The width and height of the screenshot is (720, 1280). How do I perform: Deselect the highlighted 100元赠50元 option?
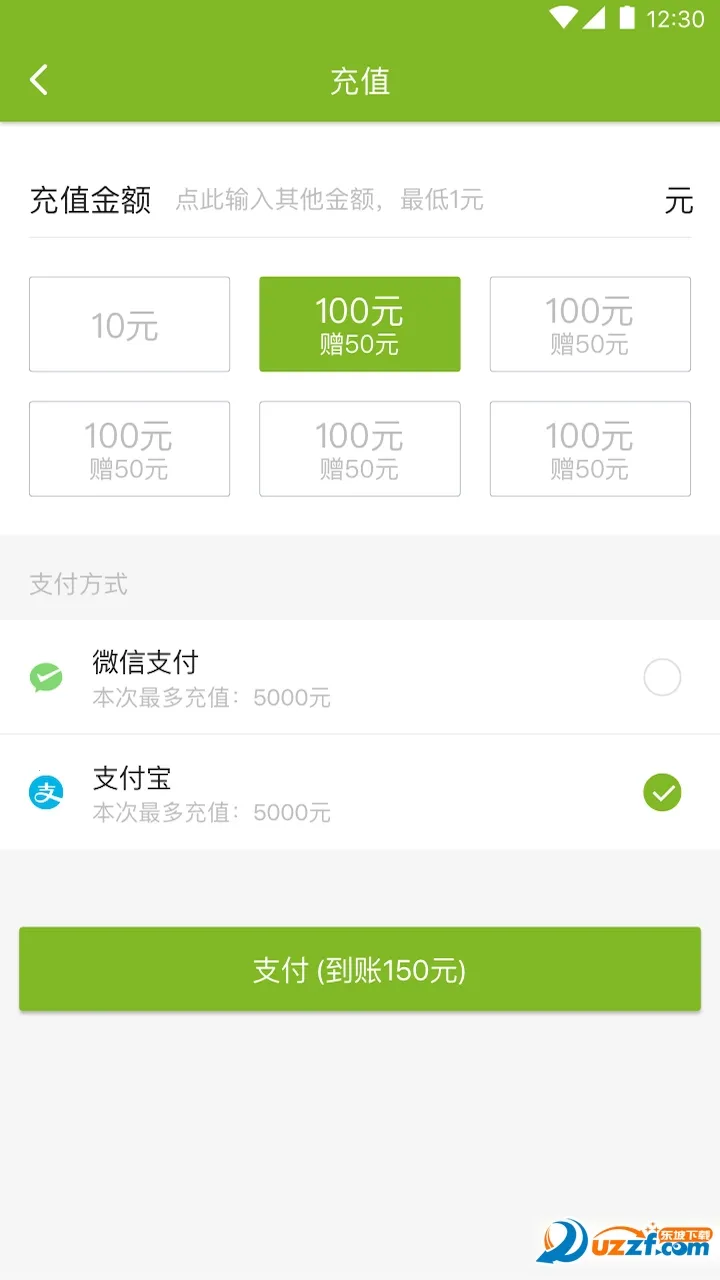pos(359,324)
